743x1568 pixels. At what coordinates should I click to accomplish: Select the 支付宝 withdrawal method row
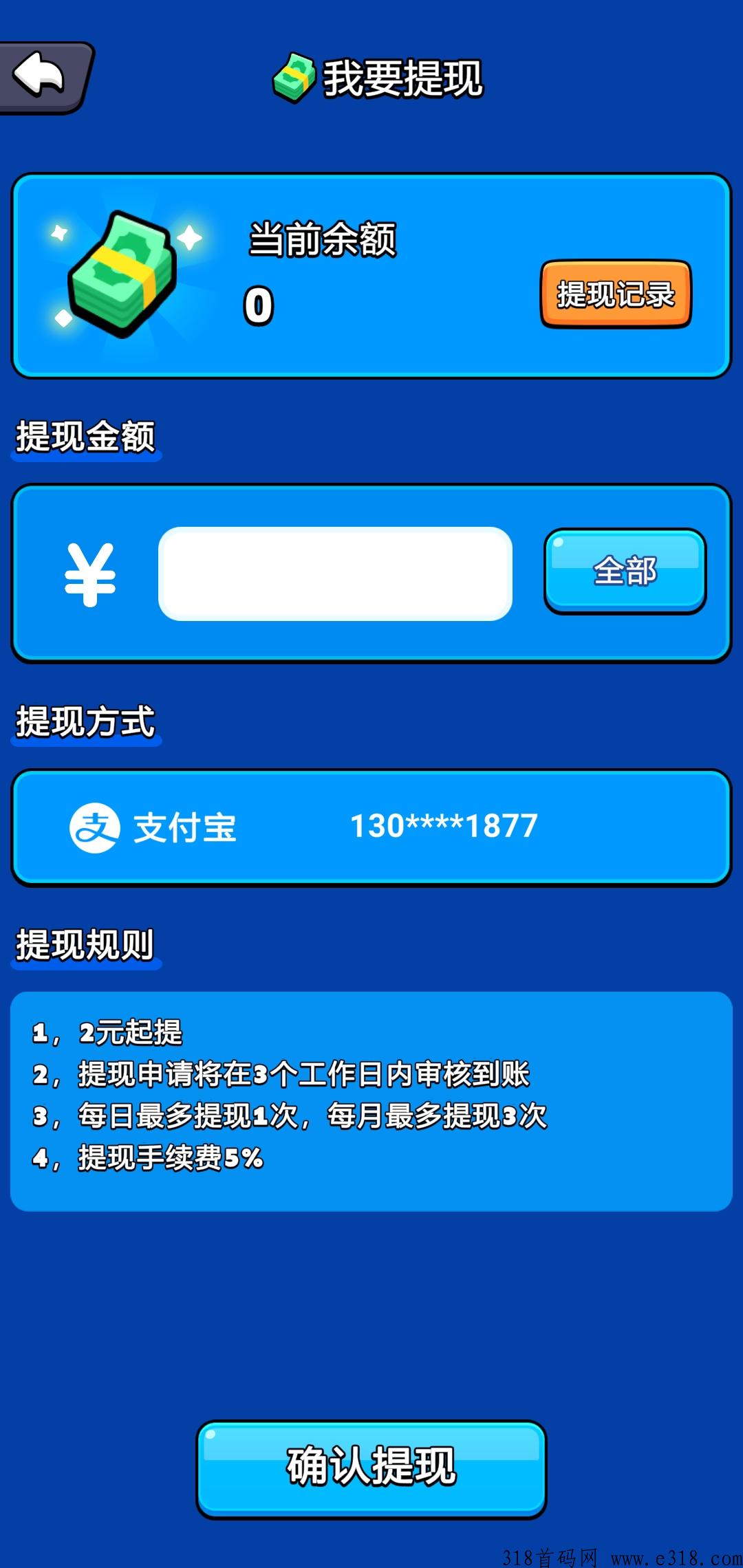coord(371,827)
